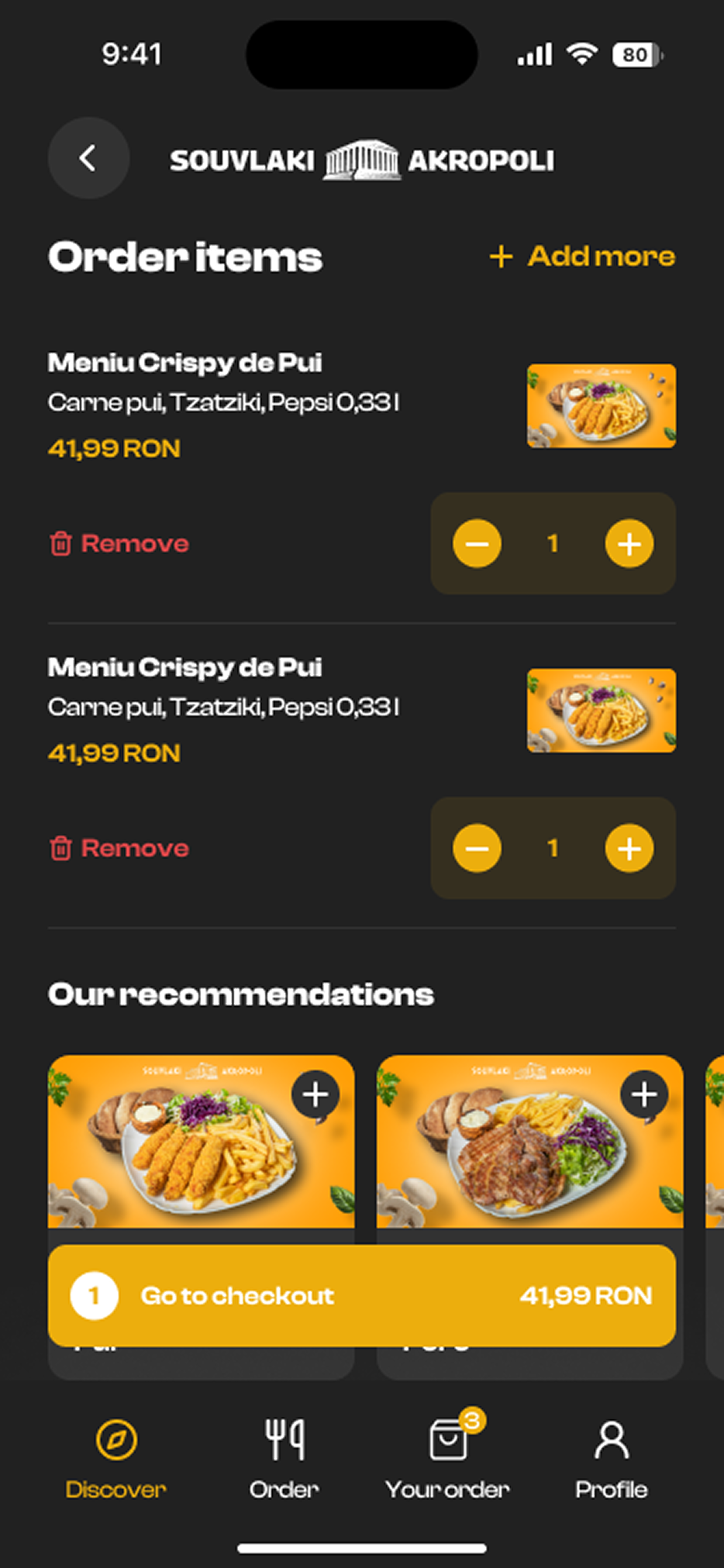The image size is (724, 1568).
Task: Switch to the Profile tab
Action: [x=611, y=1457]
